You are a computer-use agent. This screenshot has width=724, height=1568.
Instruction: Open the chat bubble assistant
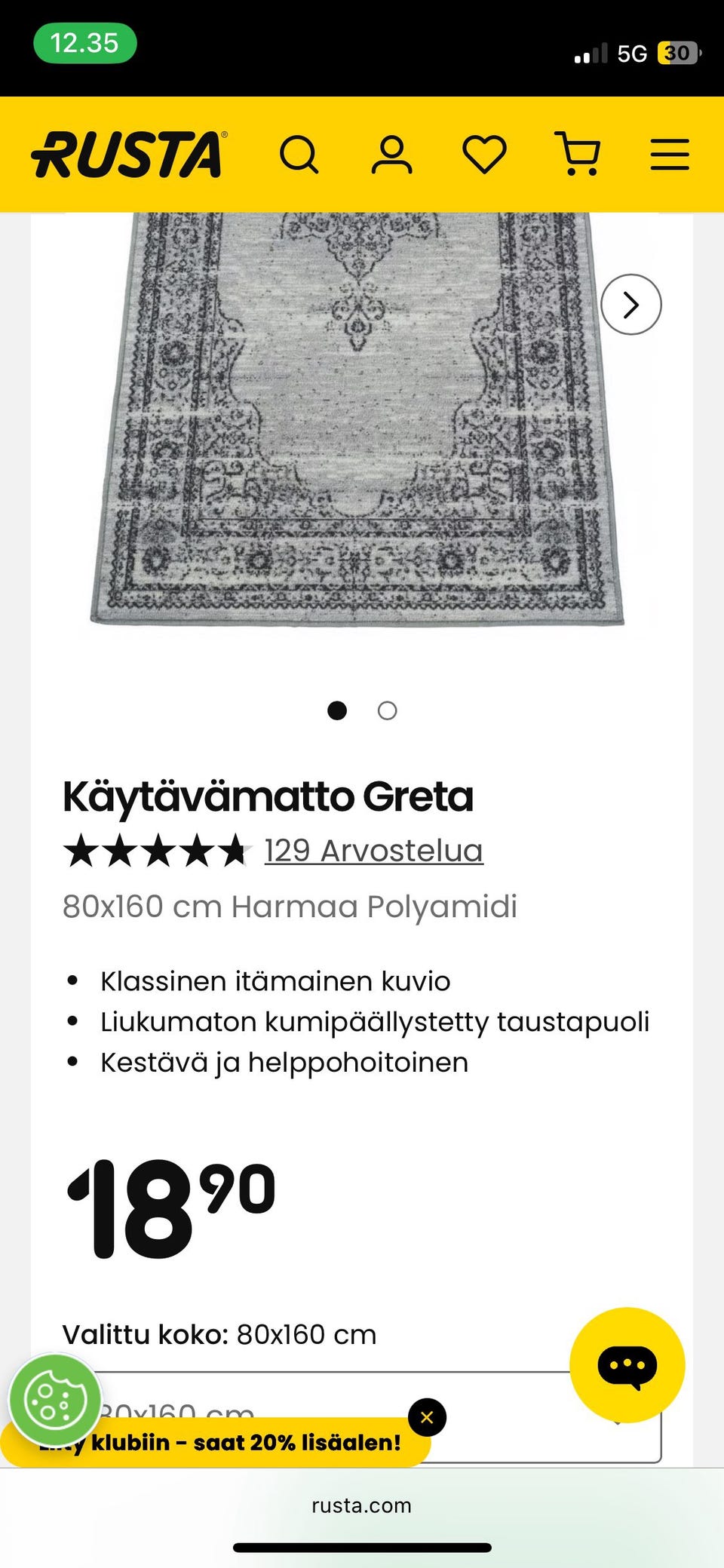[628, 1367]
